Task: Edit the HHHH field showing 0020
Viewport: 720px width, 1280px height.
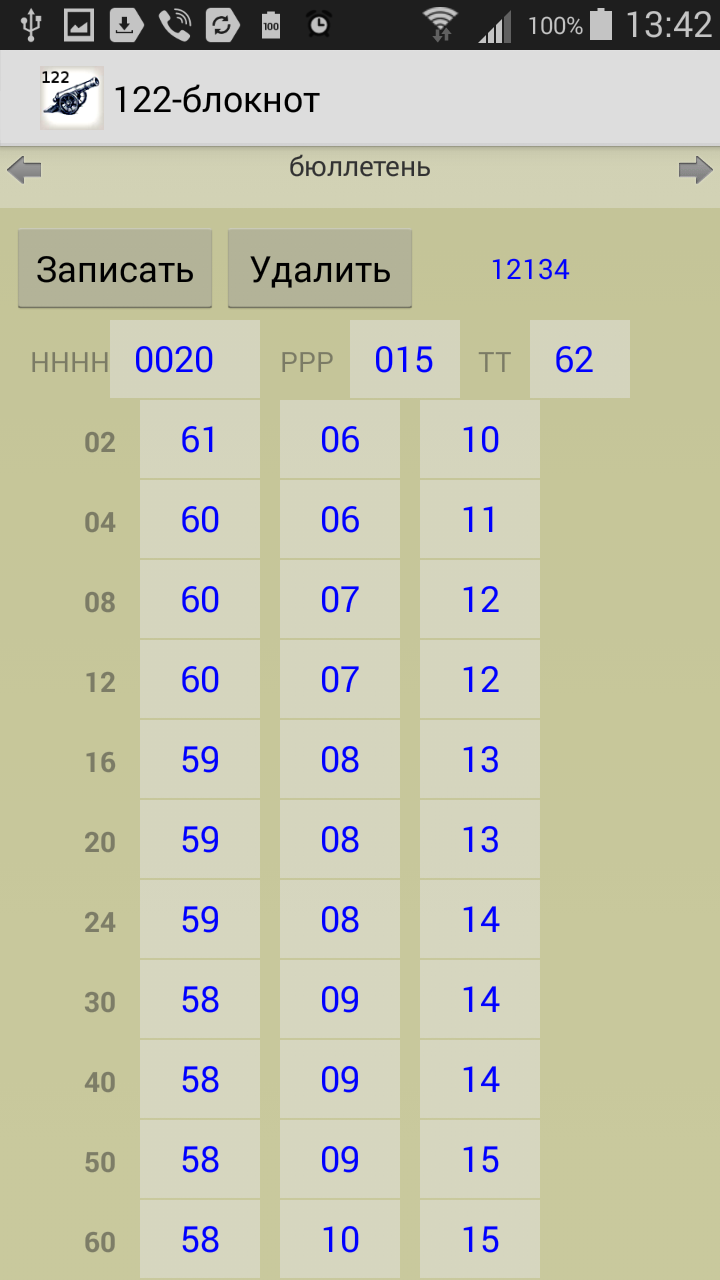Action: (x=185, y=359)
